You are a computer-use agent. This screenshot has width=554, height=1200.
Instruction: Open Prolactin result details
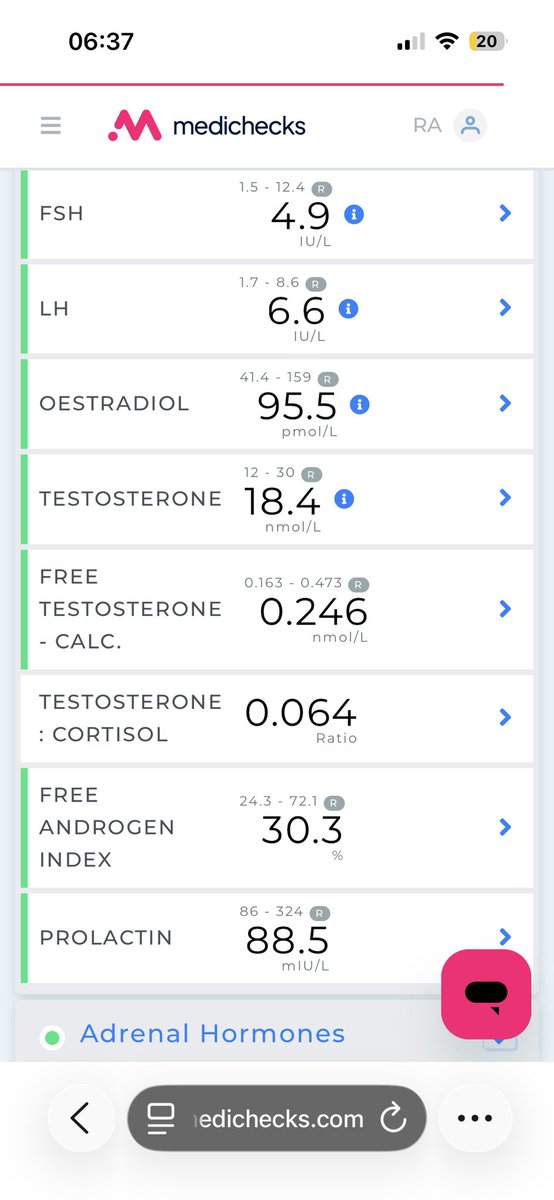click(x=505, y=937)
